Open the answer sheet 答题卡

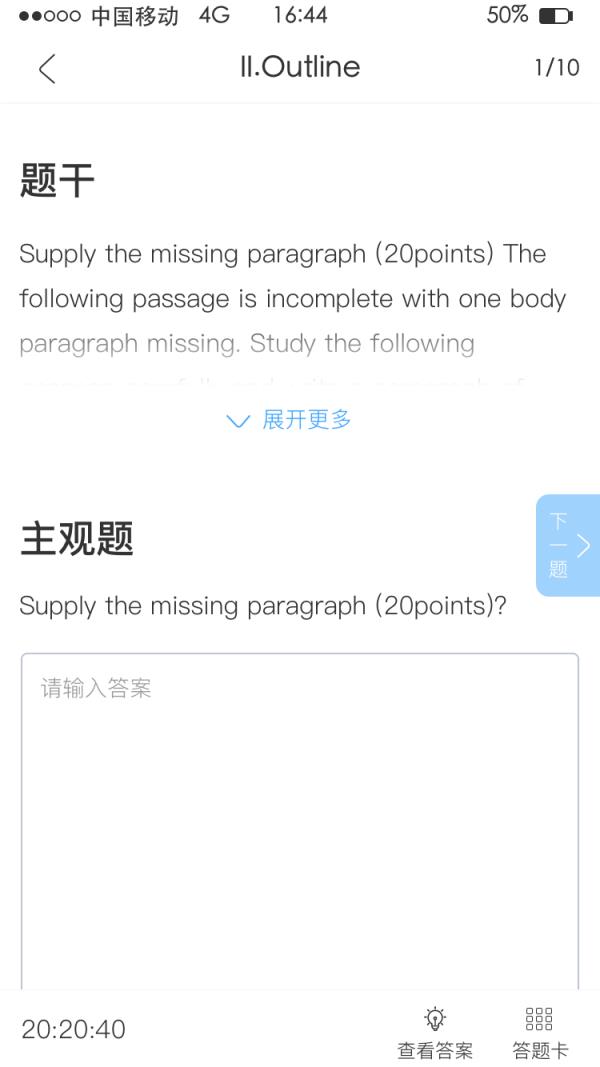(x=539, y=1033)
